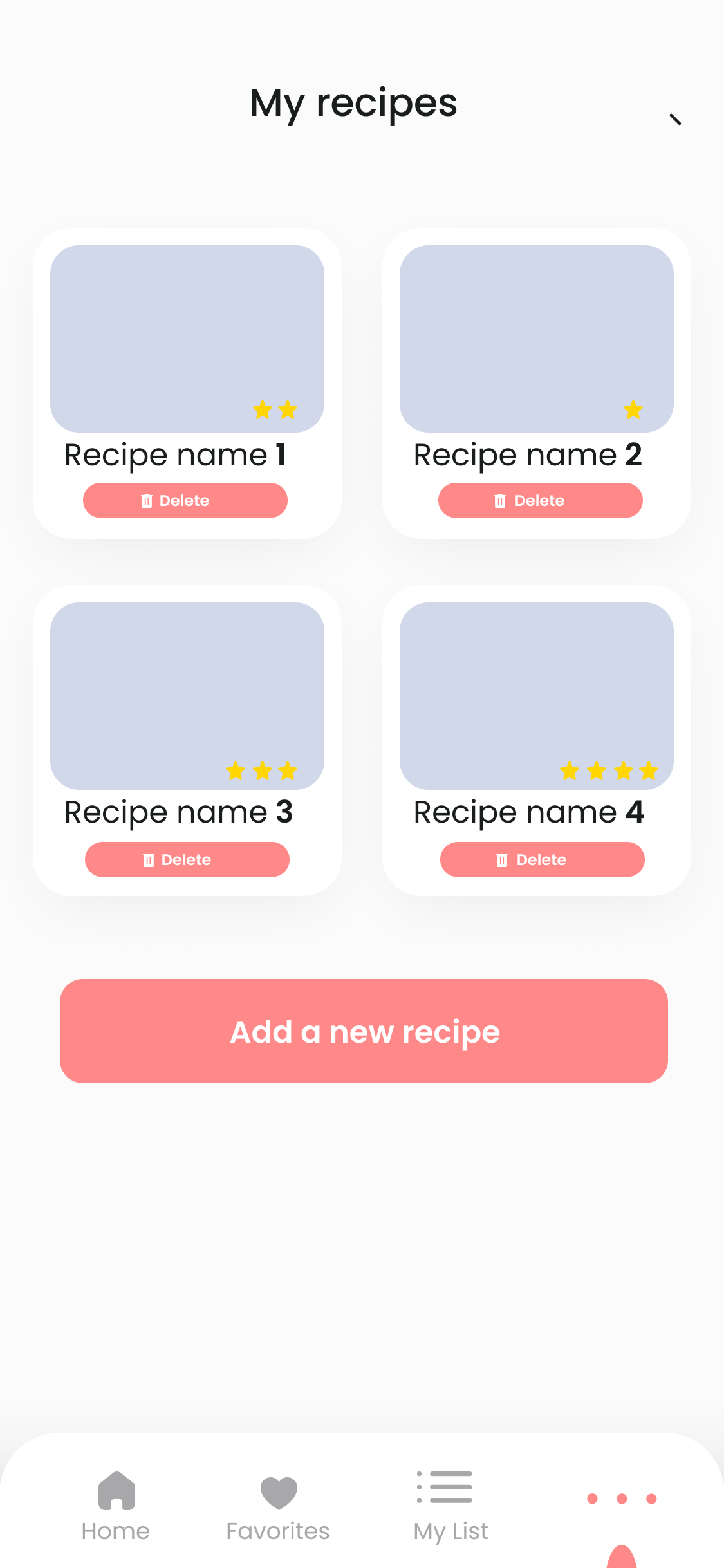The width and height of the screenshot is (724, 1568).
Task: Delete Recipe name 3
Action: click(187, 859)
